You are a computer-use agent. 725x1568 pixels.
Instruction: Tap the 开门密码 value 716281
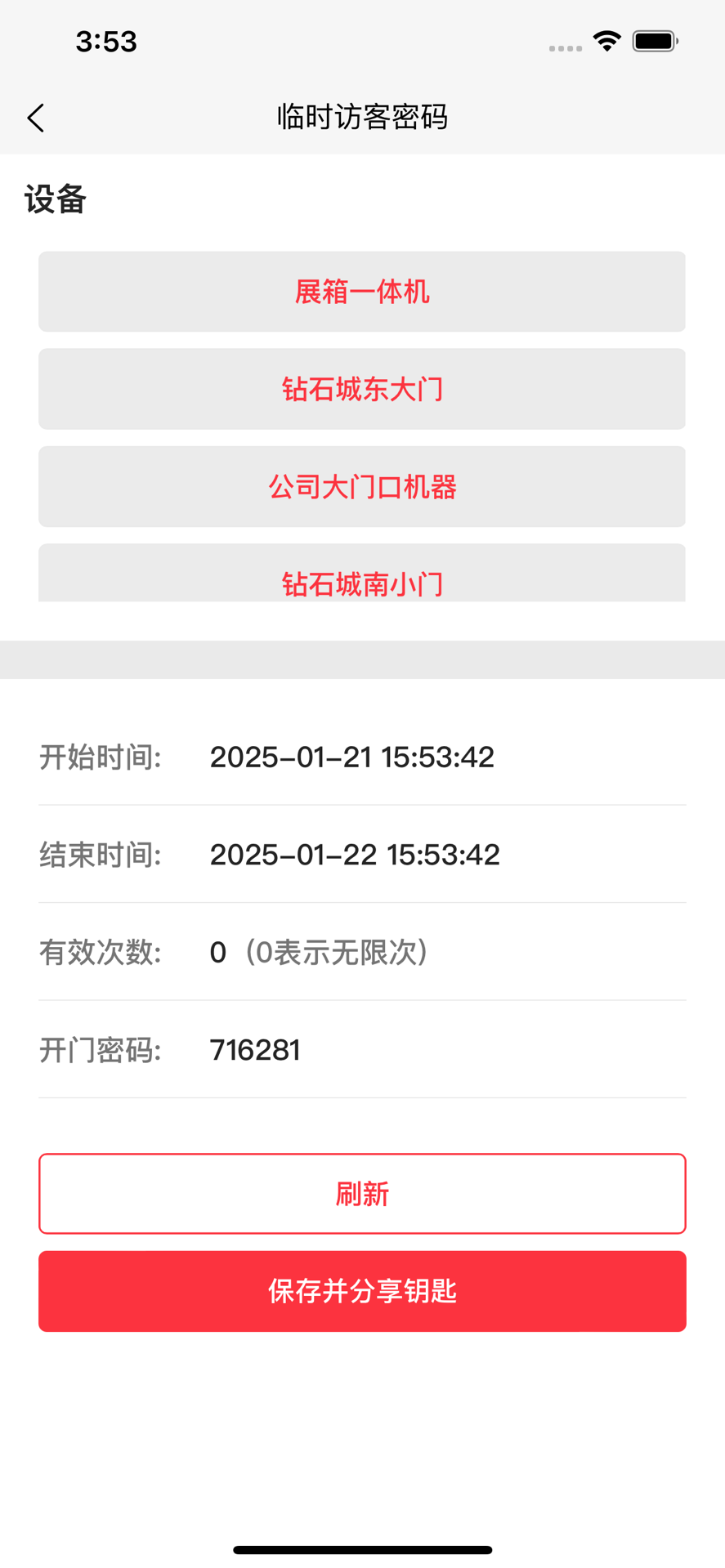pos(255,1049)
